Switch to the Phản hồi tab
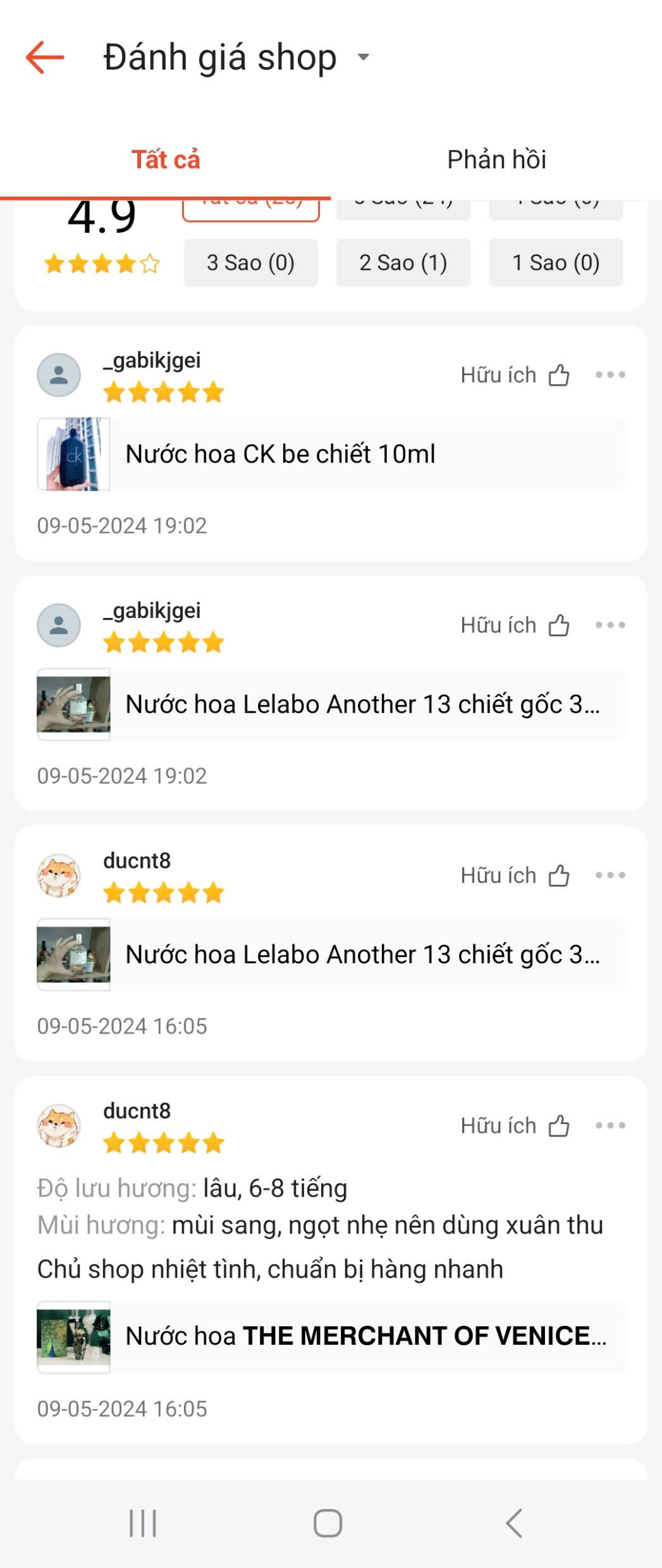662x1568 pixels. (496, 159)
